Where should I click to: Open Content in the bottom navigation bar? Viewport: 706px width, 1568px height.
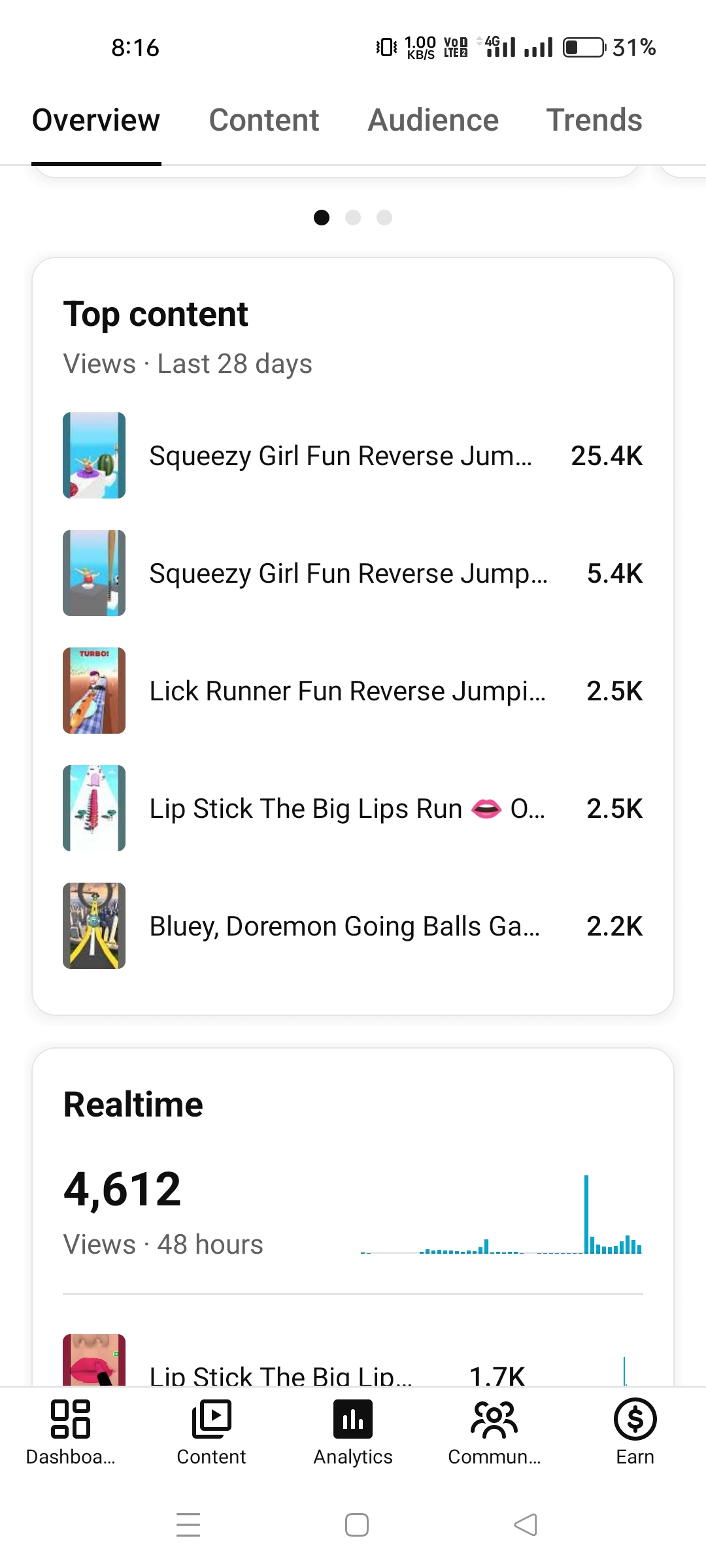211,1432
